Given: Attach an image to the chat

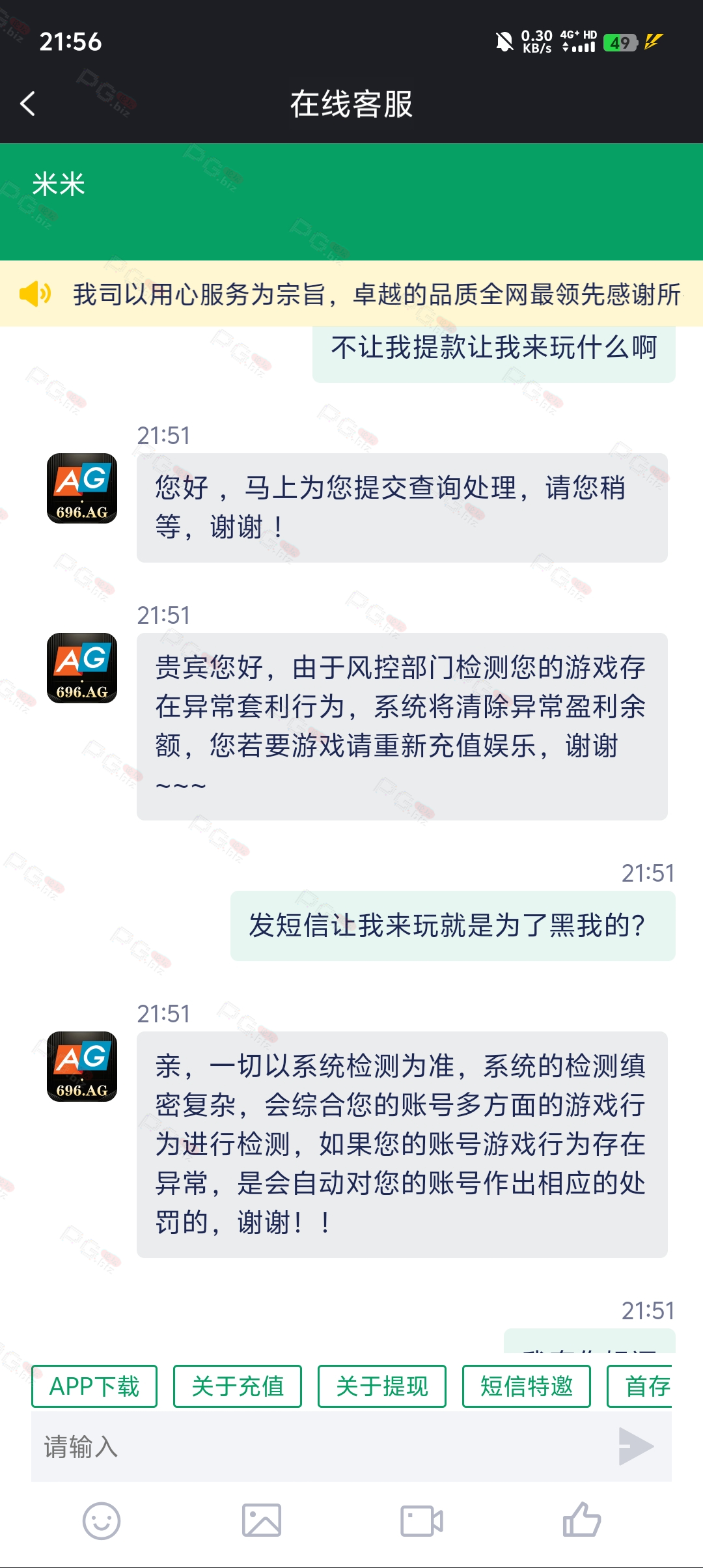Looking at the screenshot, I should [x=262, y=1521].
